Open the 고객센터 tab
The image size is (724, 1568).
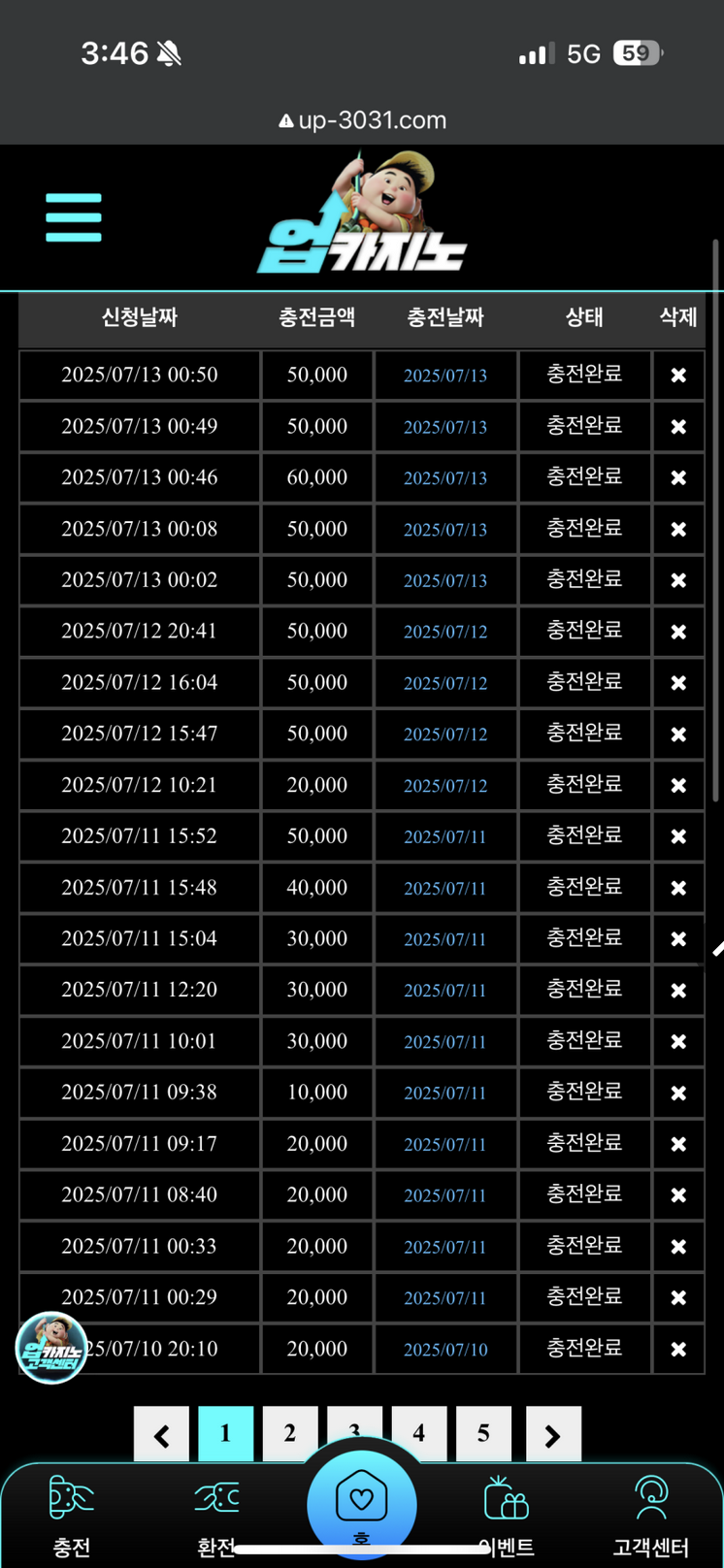point(650,1517)
